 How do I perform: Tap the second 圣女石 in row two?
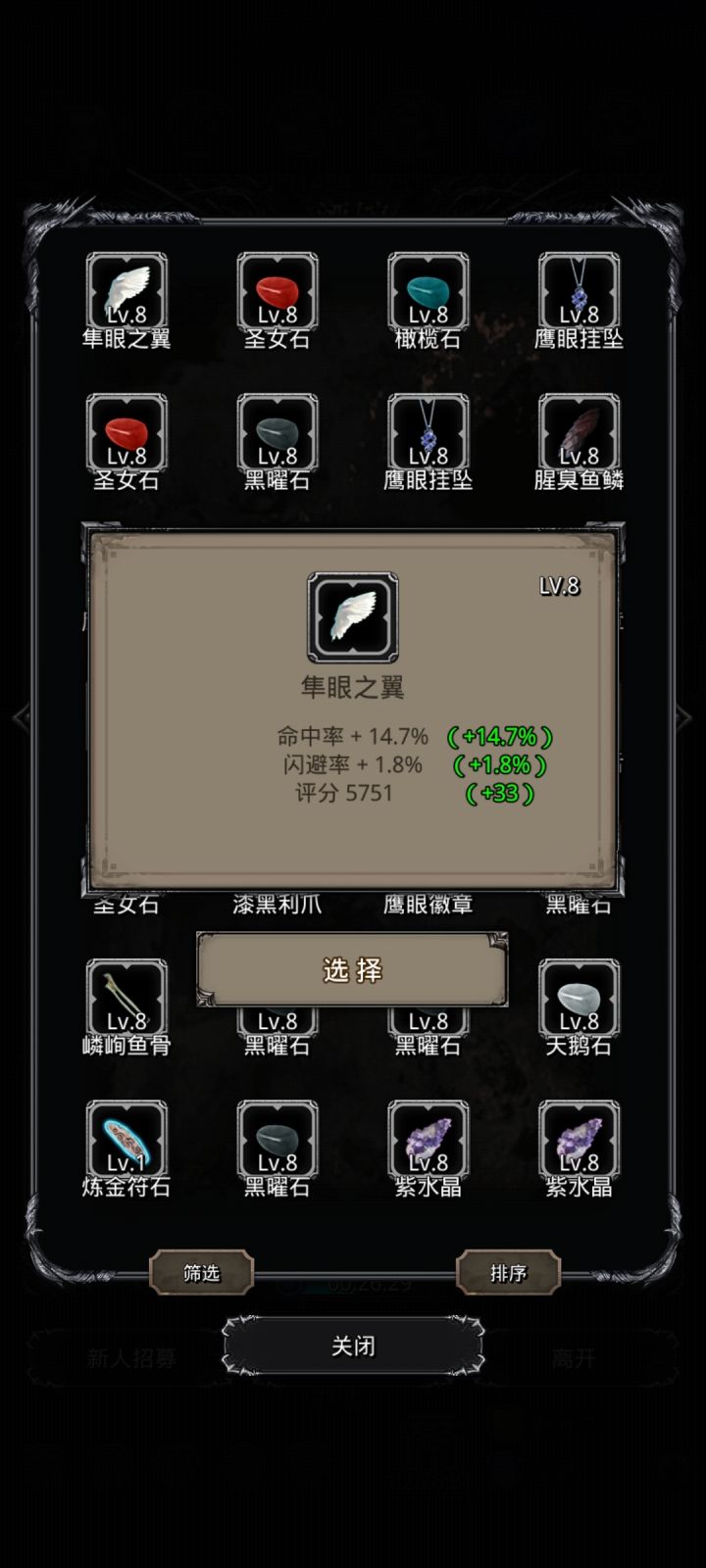(126, 434)
